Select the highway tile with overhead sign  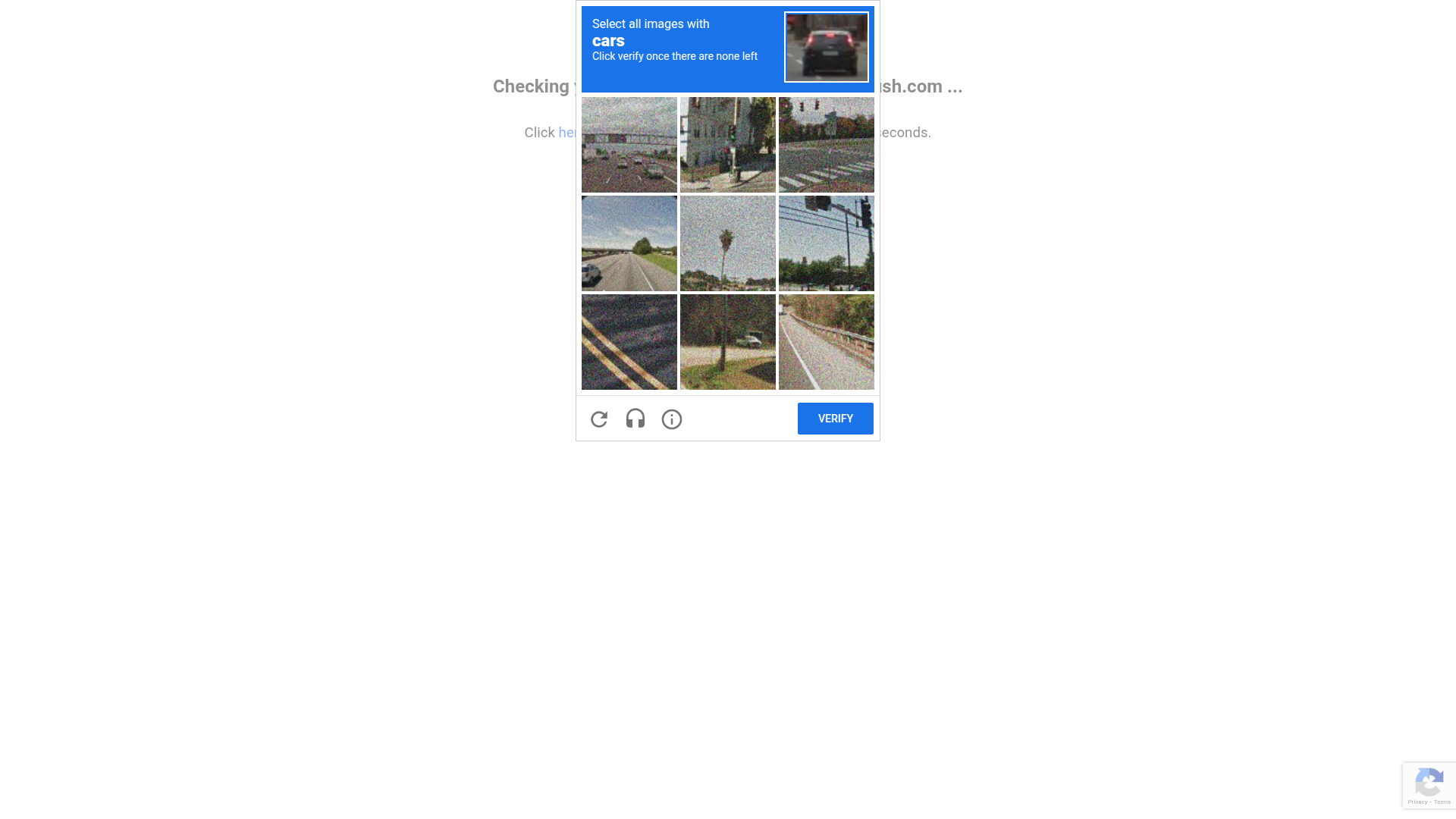pyautogui.click(x=629, y=144)
